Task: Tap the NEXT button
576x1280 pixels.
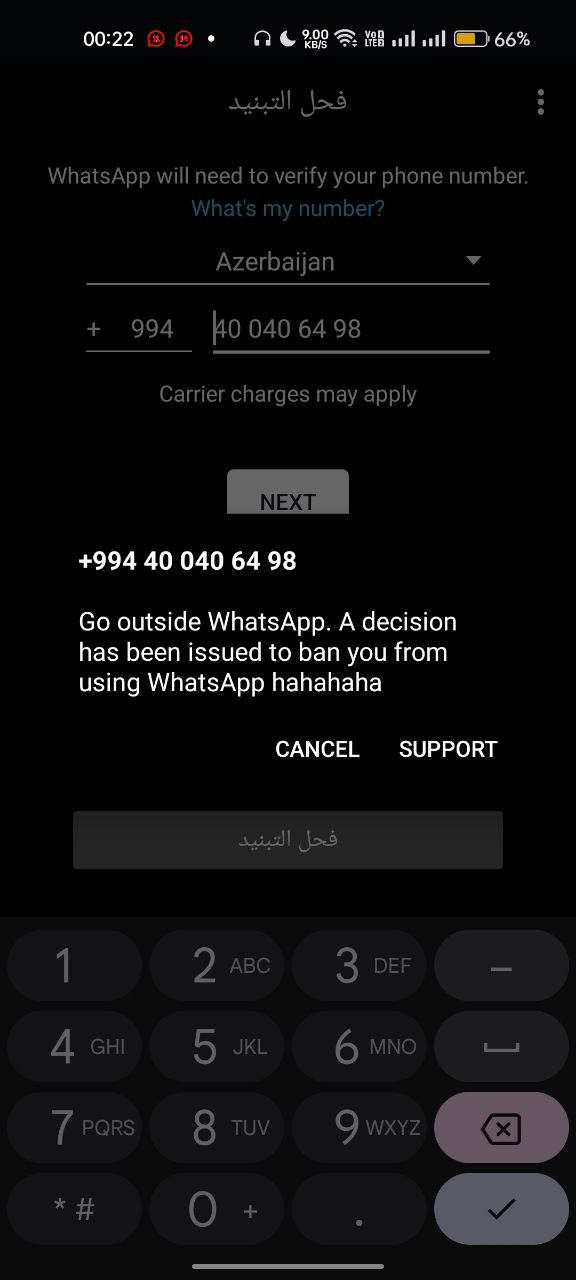Action: [x=288, y=493]
